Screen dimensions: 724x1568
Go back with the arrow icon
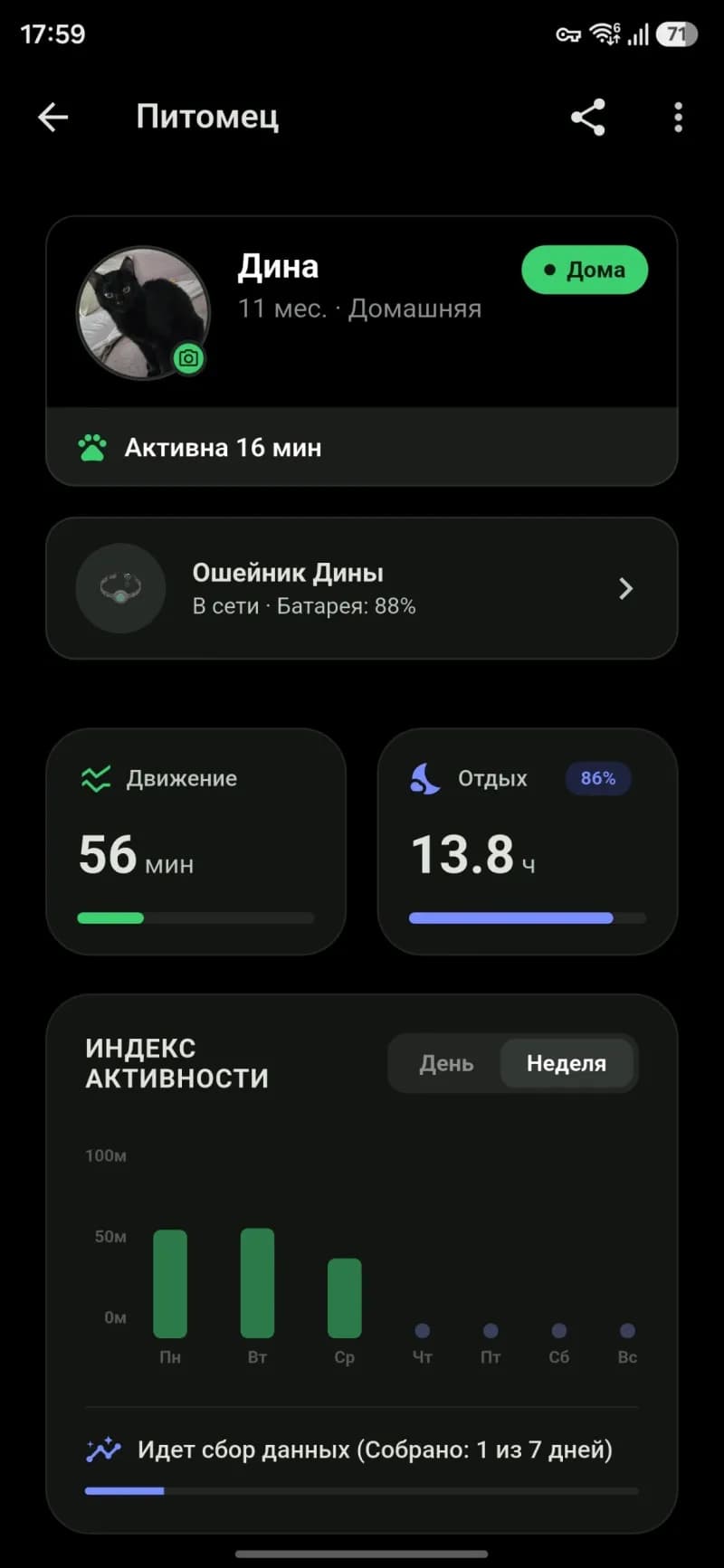pyautogui.click(x=52, y=117)
